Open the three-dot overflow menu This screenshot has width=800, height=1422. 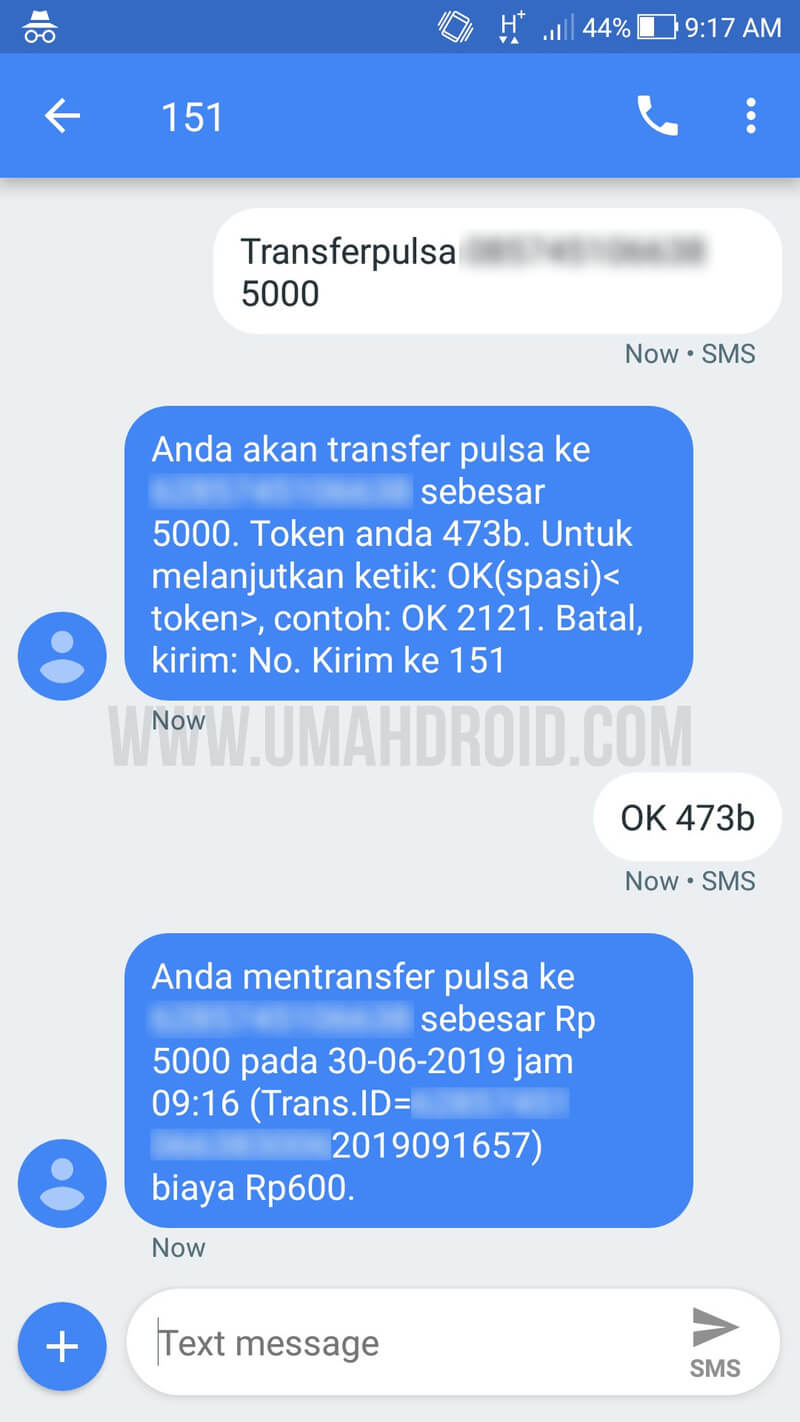tap(750, 117)
